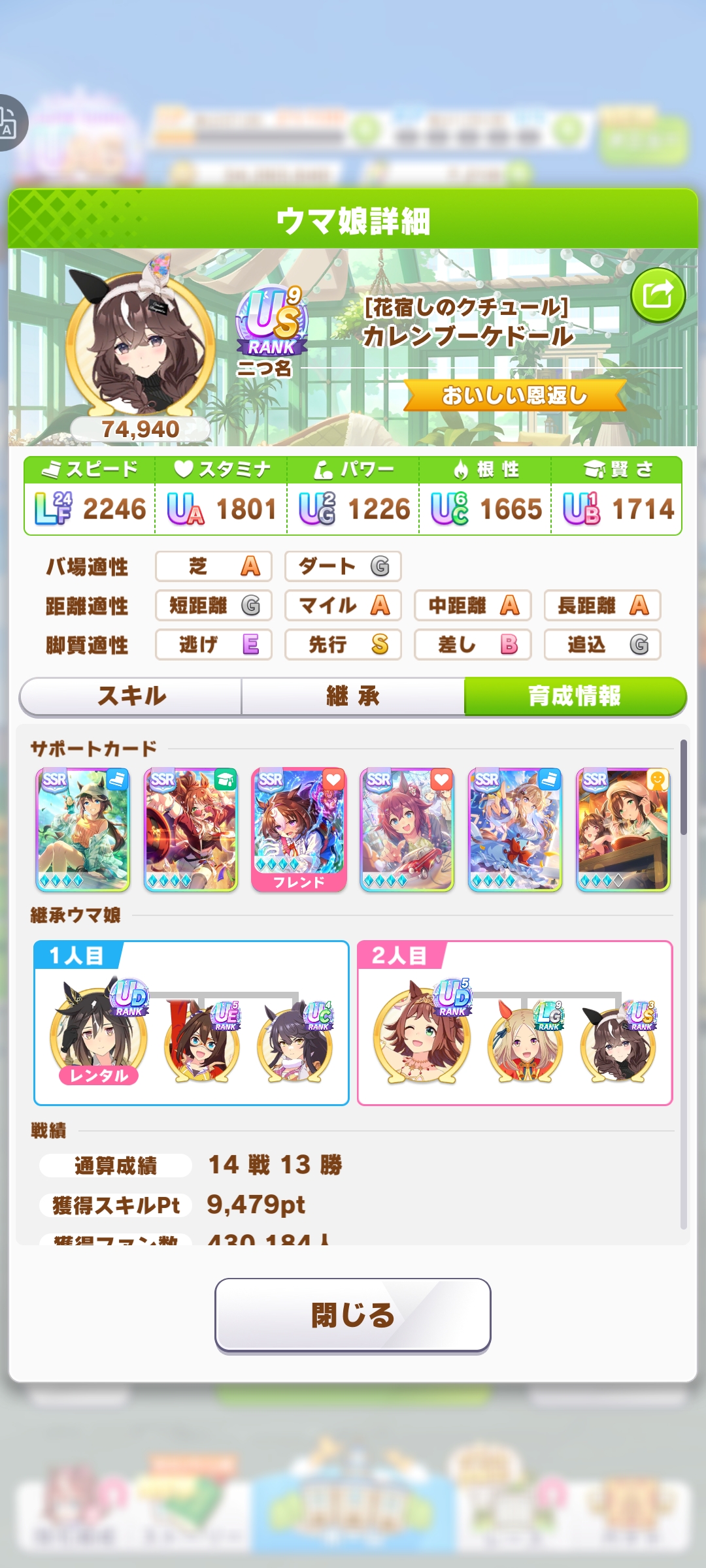View the レンタル inherited Uma Musume
Viewport: 706px width, 1568px height.
tap(99, 1035)
